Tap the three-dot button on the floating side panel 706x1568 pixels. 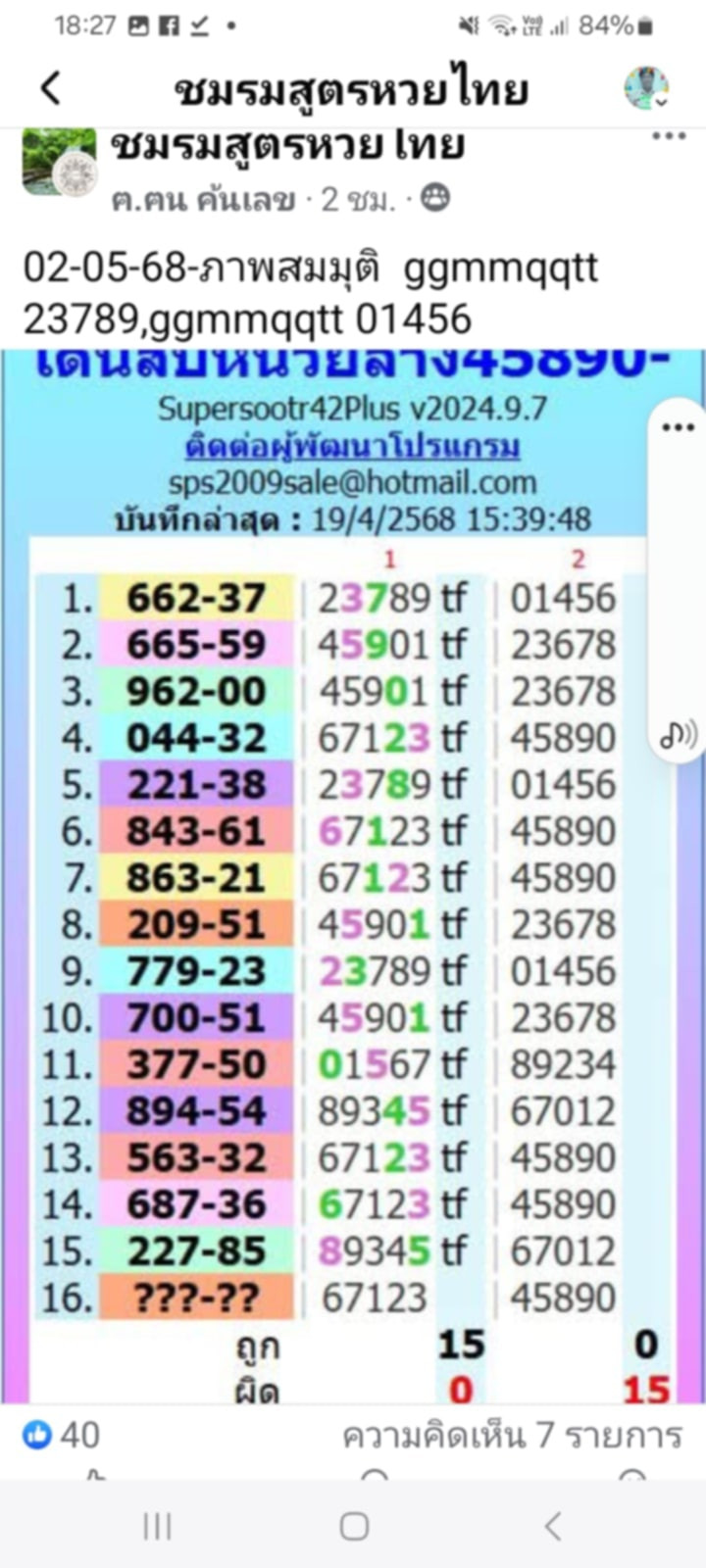(x=679, y=427)
